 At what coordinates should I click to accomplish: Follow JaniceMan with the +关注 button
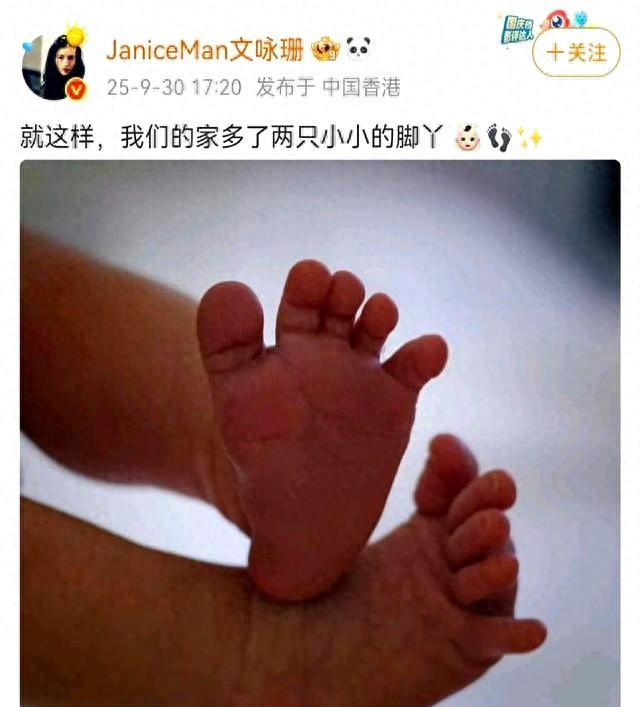[x=577, y=53]
